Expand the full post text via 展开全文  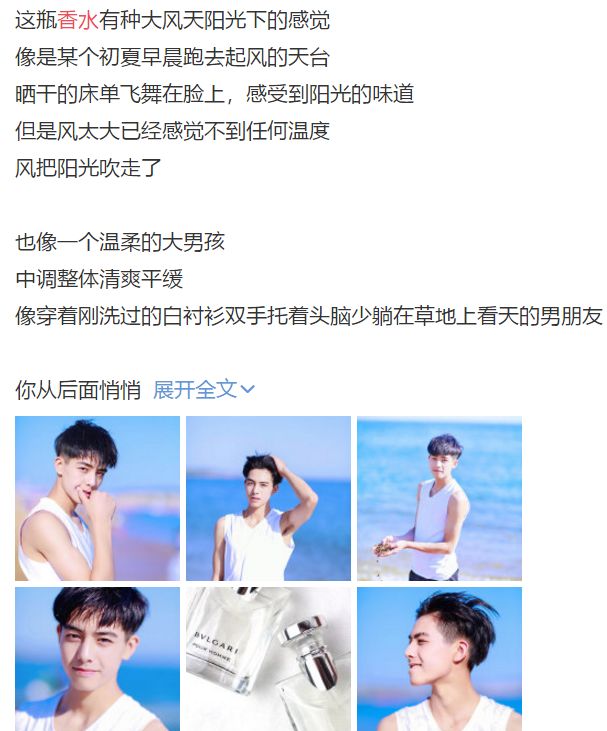coord(204,389)
